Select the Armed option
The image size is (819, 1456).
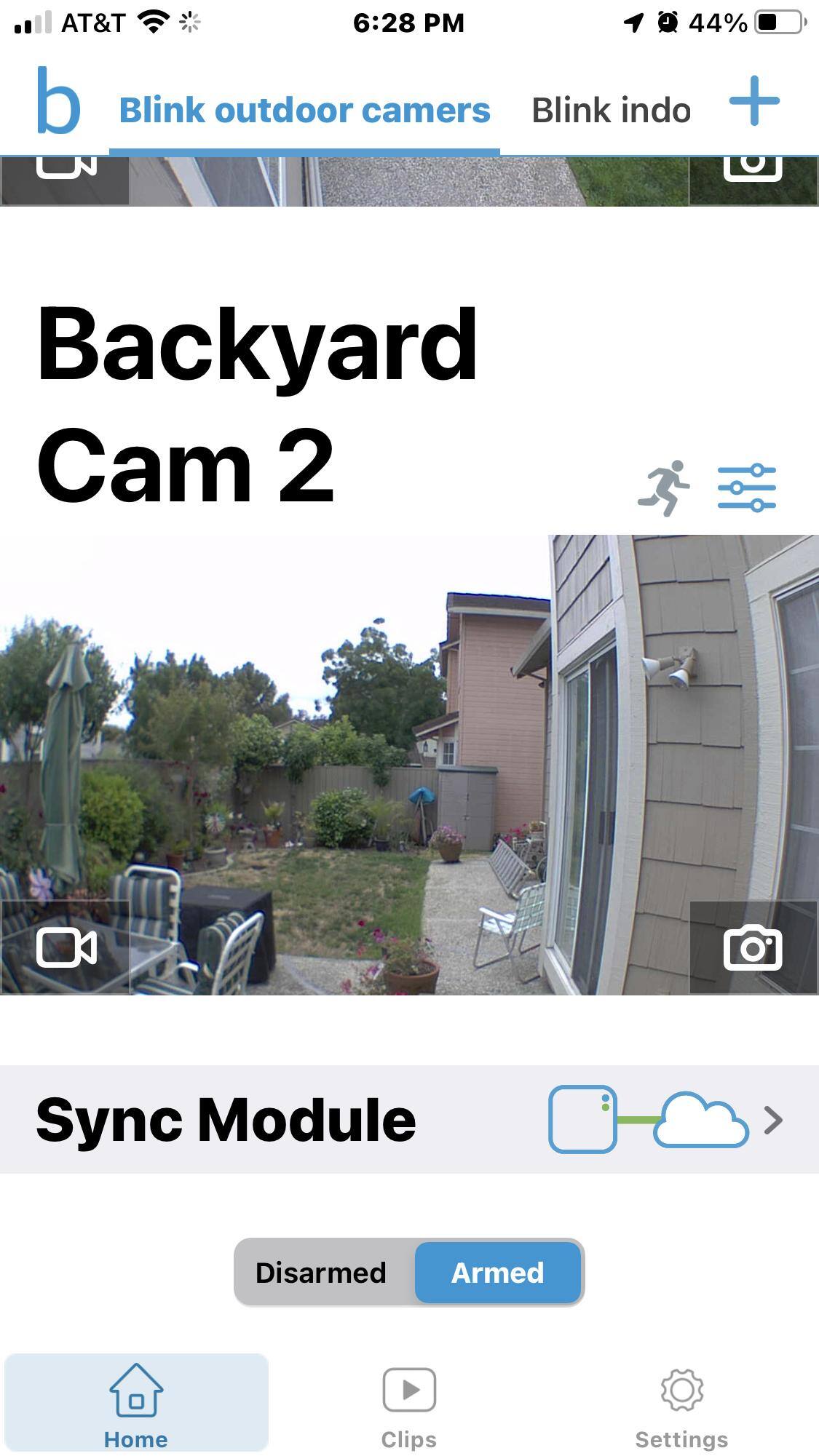click(x=498, y=1273)
